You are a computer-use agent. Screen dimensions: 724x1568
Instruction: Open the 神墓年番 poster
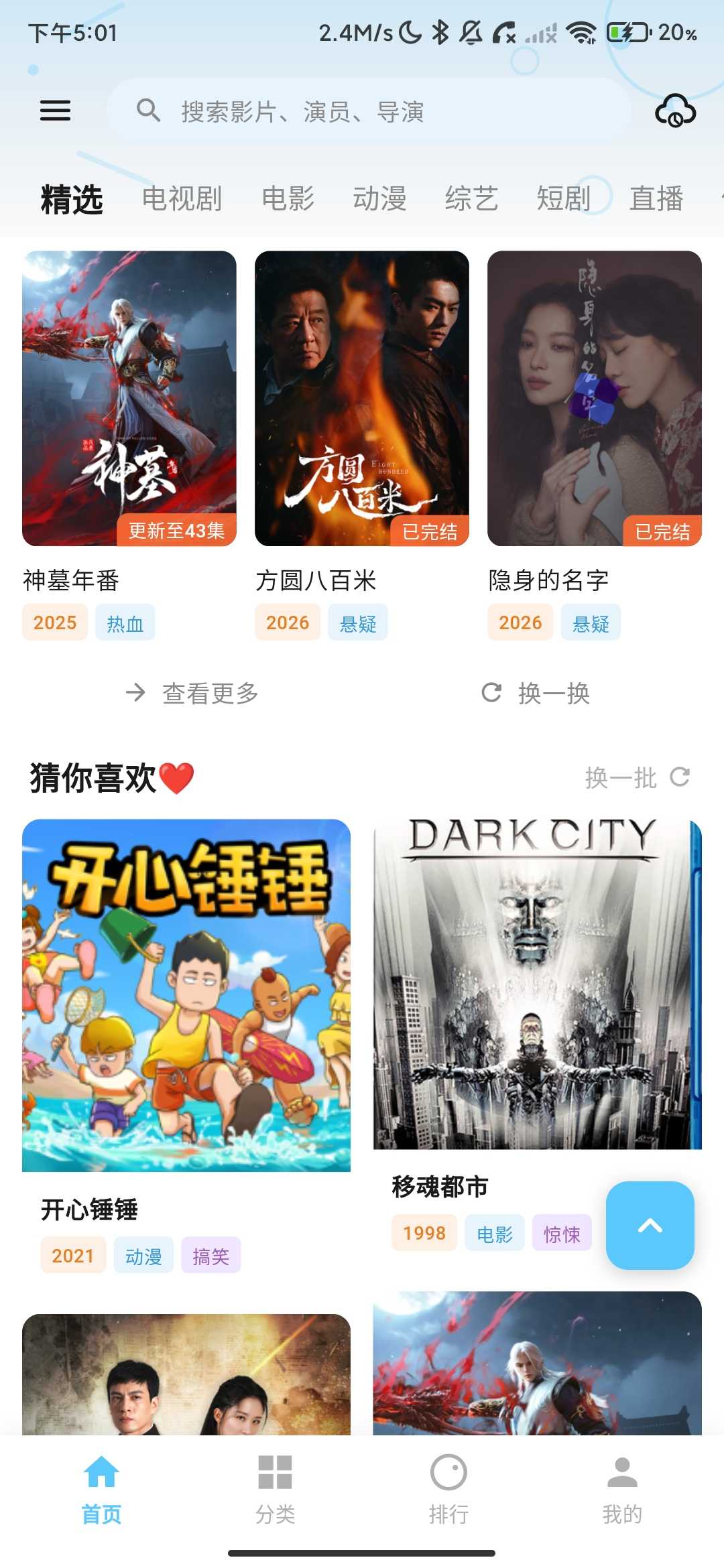[x=129, y=399]
